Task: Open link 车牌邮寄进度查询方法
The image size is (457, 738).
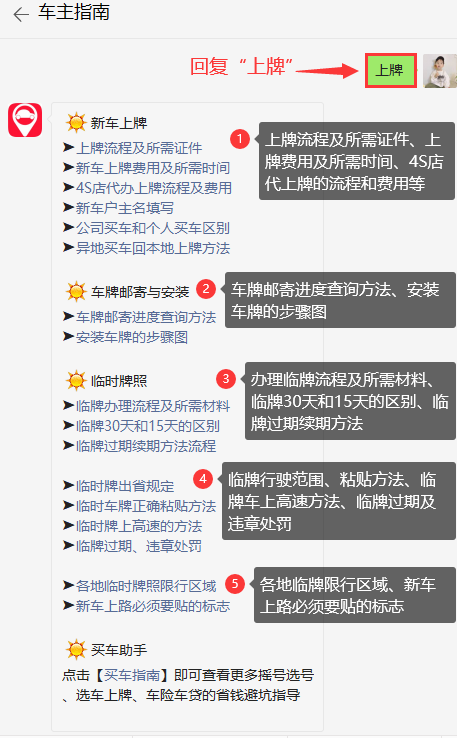Action: point(146,317)
